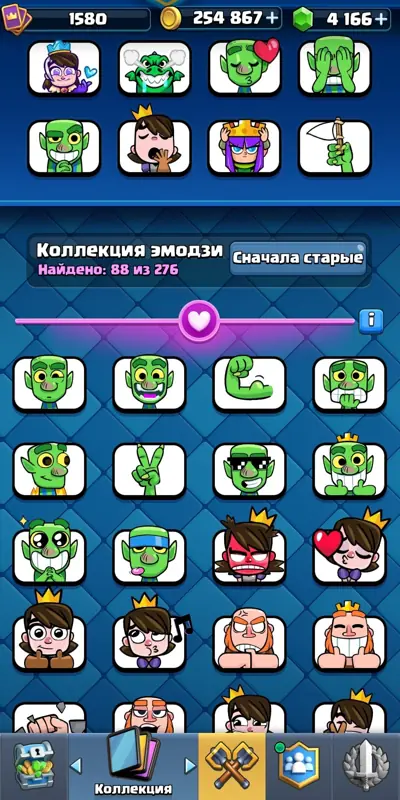Change sorting via 'Сначала старые' button
Image resolution: width=400 pixels, height=800 pixels.
[x=298, y=258]
